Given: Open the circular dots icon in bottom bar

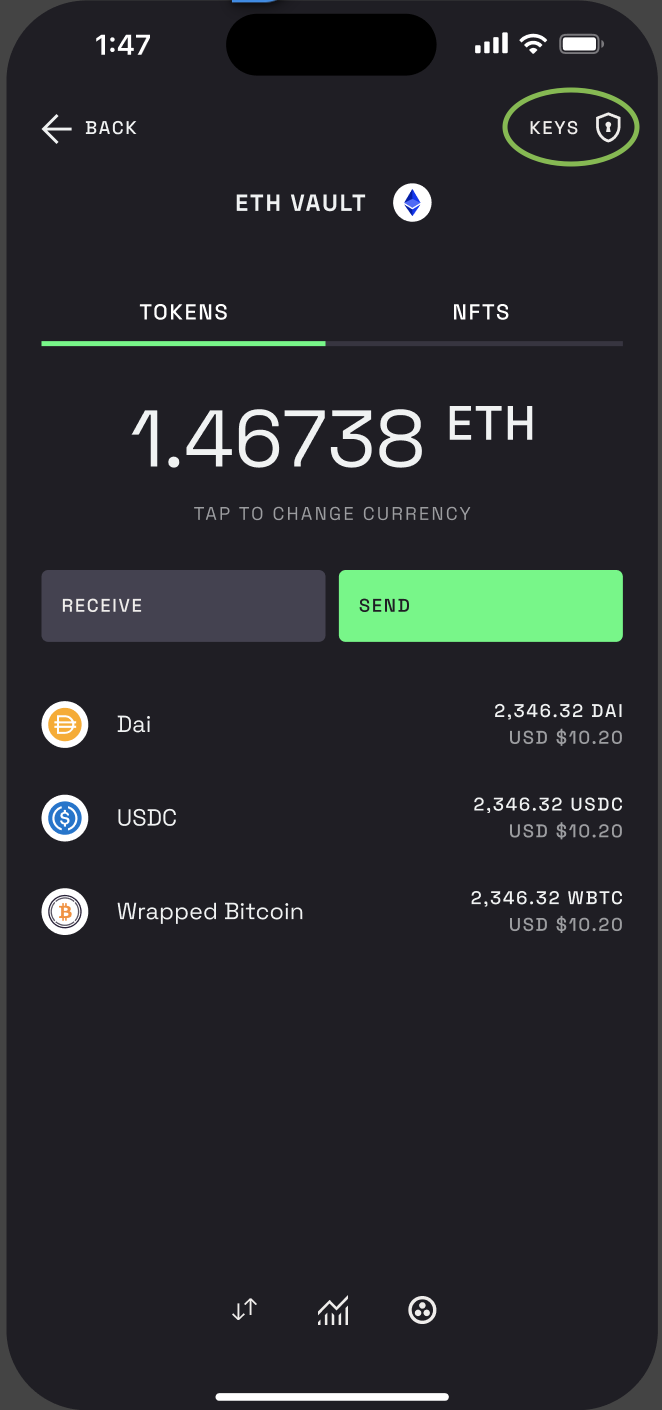Looking at the screenshot, I should pos(423,1310).
